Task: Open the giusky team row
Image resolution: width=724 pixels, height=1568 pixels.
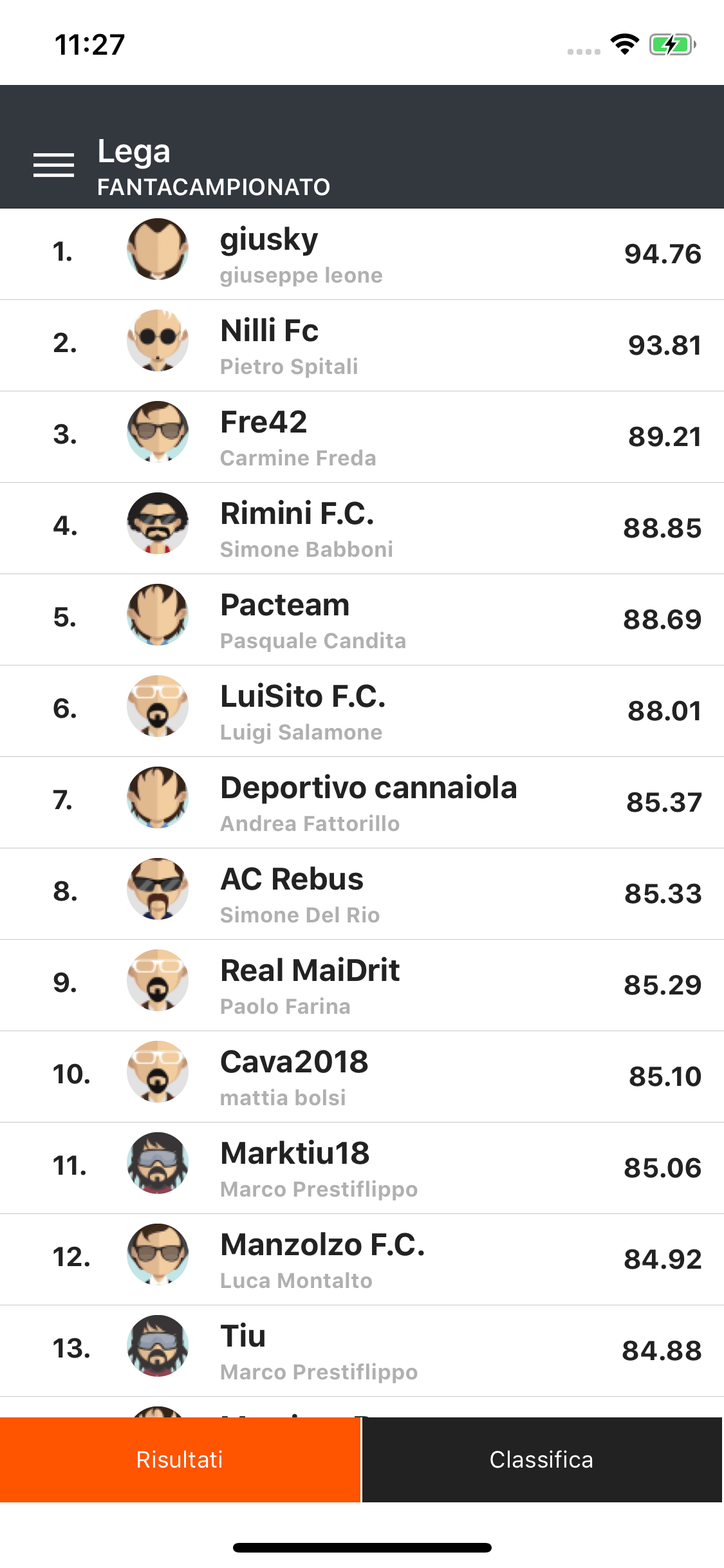Action: pos(362,254)
